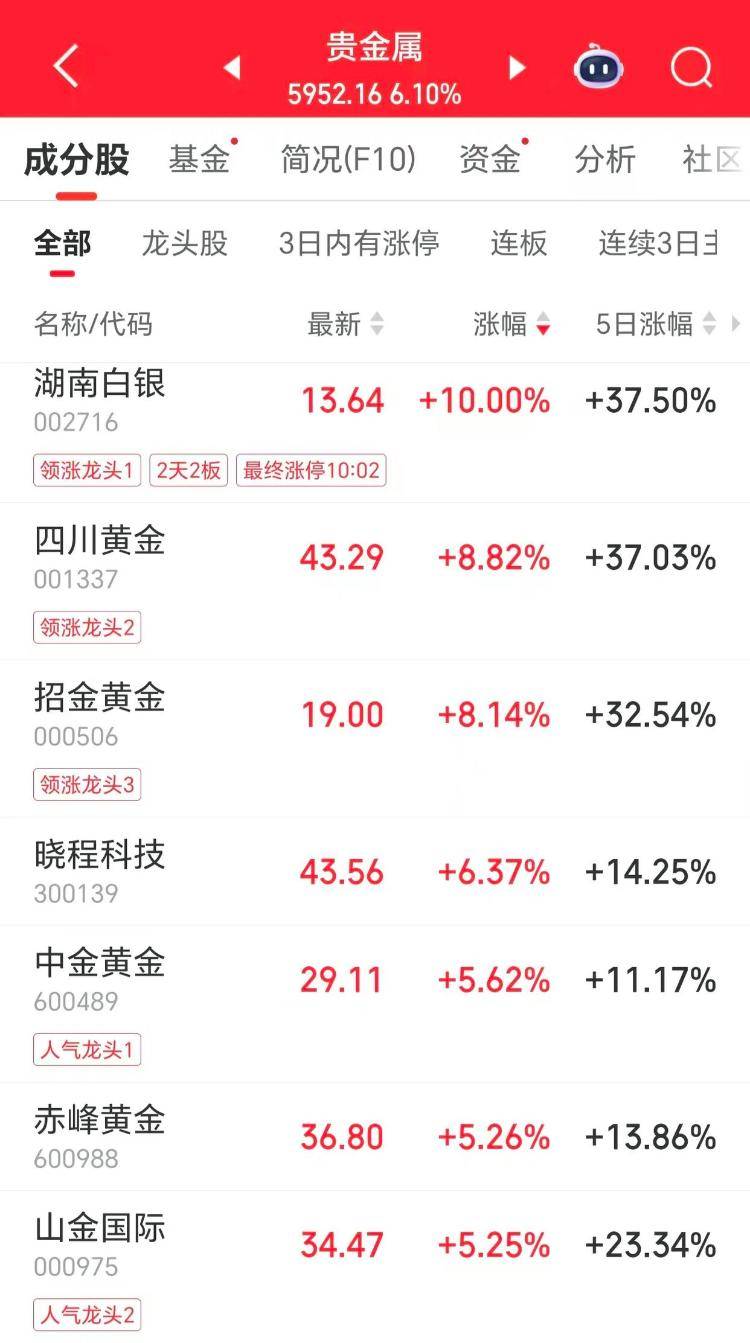
Task: Filter by 龙头股
Action: [x=184, y=243]
